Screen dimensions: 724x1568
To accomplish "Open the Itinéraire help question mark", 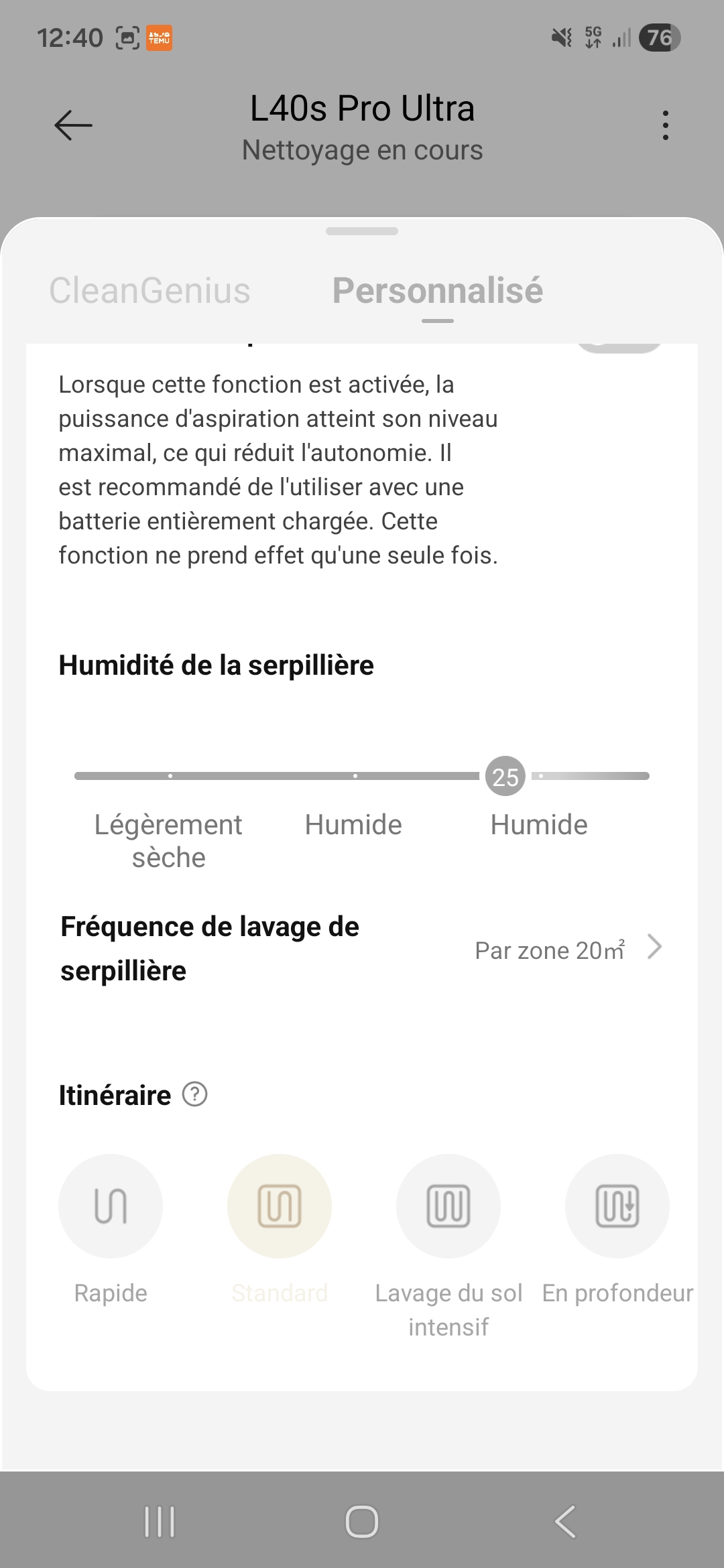I will pos(195,1095).
